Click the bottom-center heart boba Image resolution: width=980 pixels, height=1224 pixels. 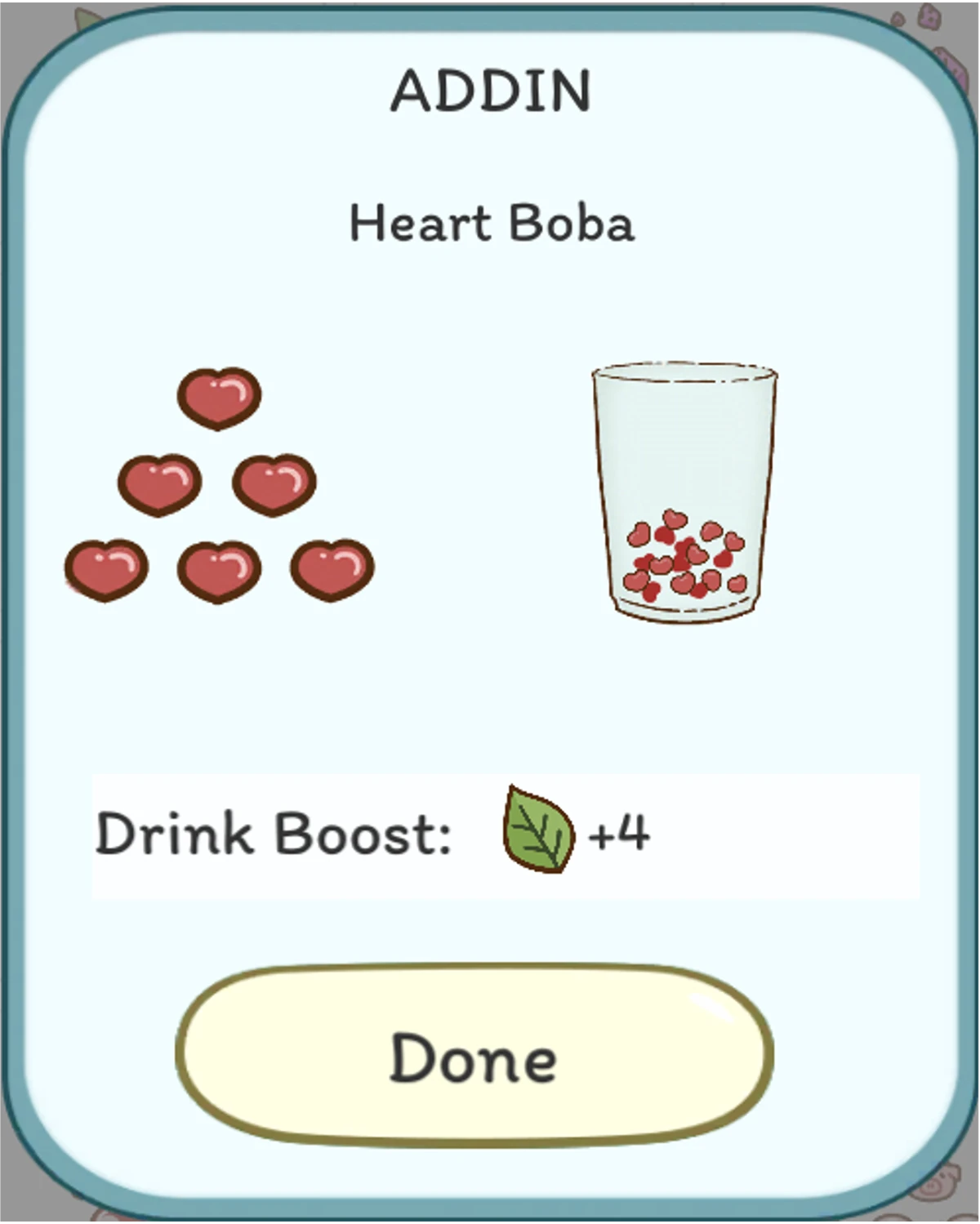[x=218, y=572]
